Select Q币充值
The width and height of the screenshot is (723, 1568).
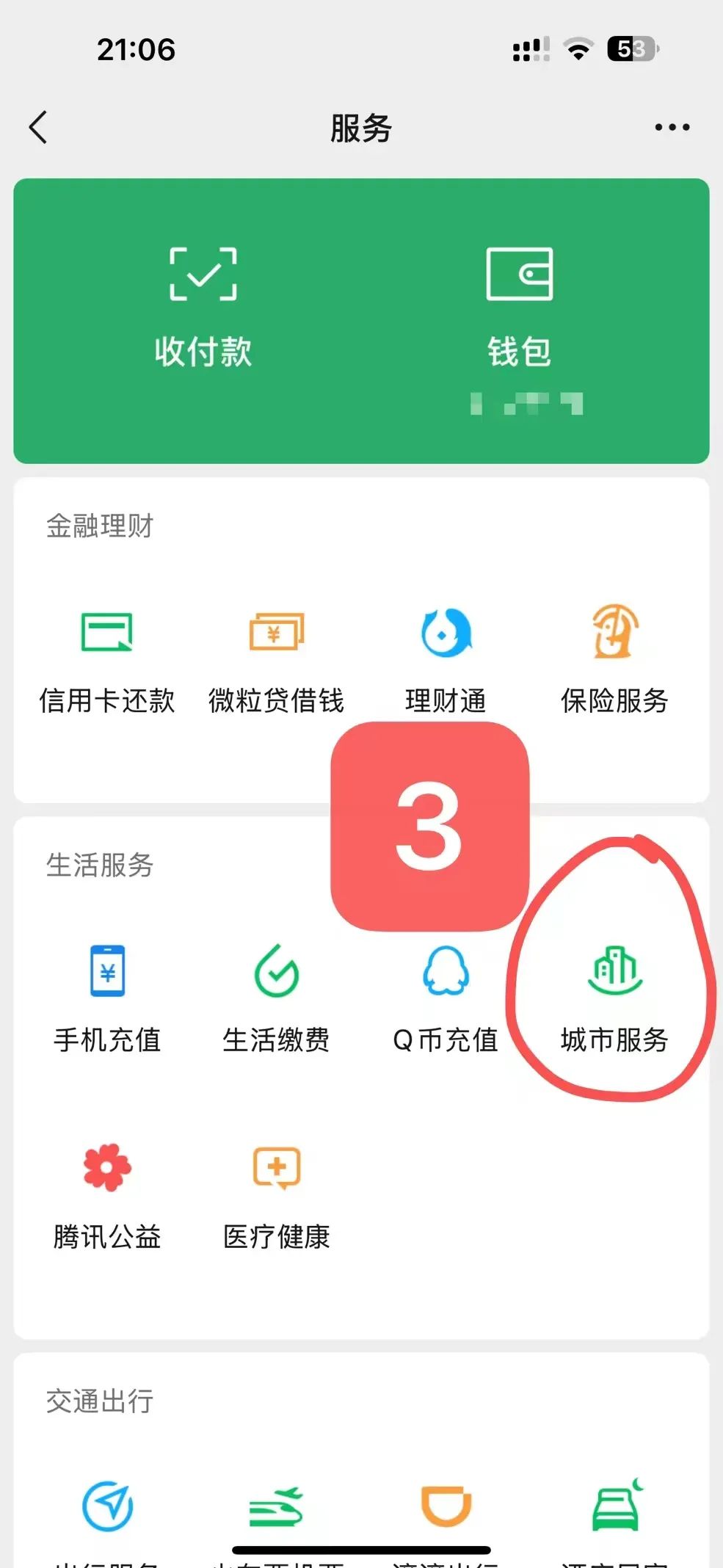[446, 997]
